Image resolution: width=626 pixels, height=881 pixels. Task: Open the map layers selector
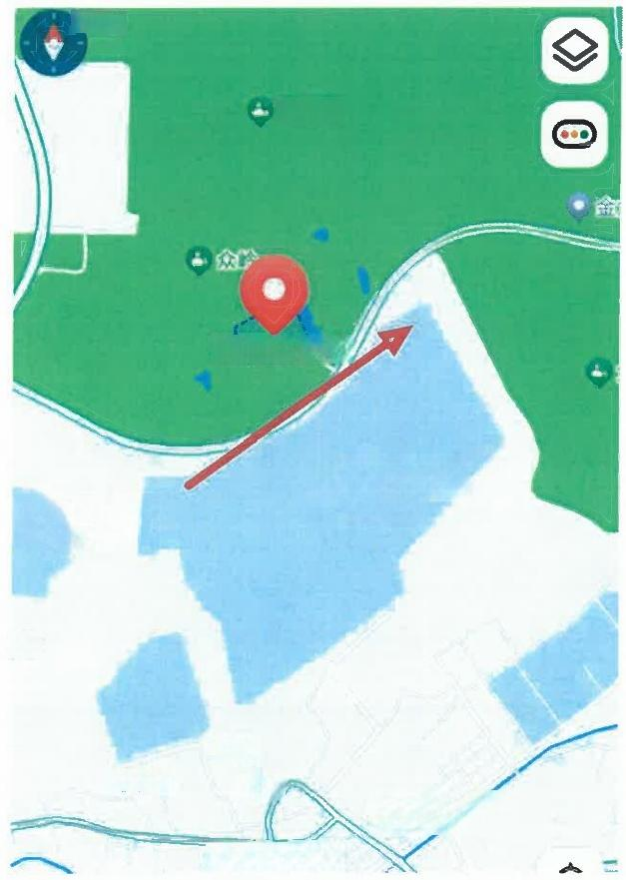click(x=575, y=50)
